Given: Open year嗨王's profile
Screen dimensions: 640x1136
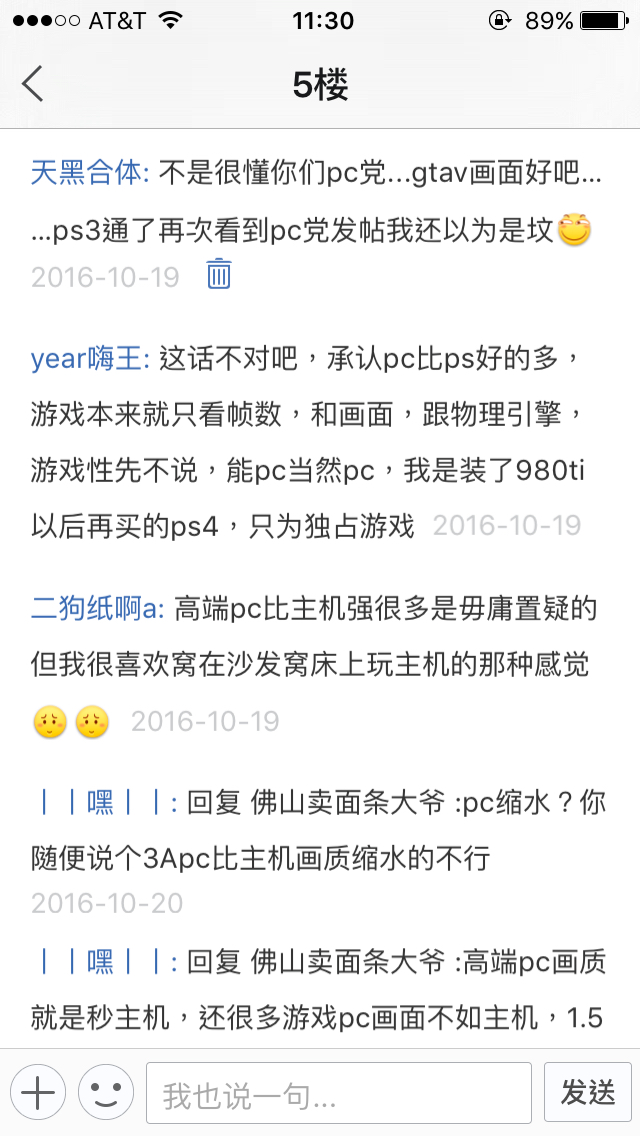Looking at the screenshot, I should pyautogui.click(x=91, y=359).
